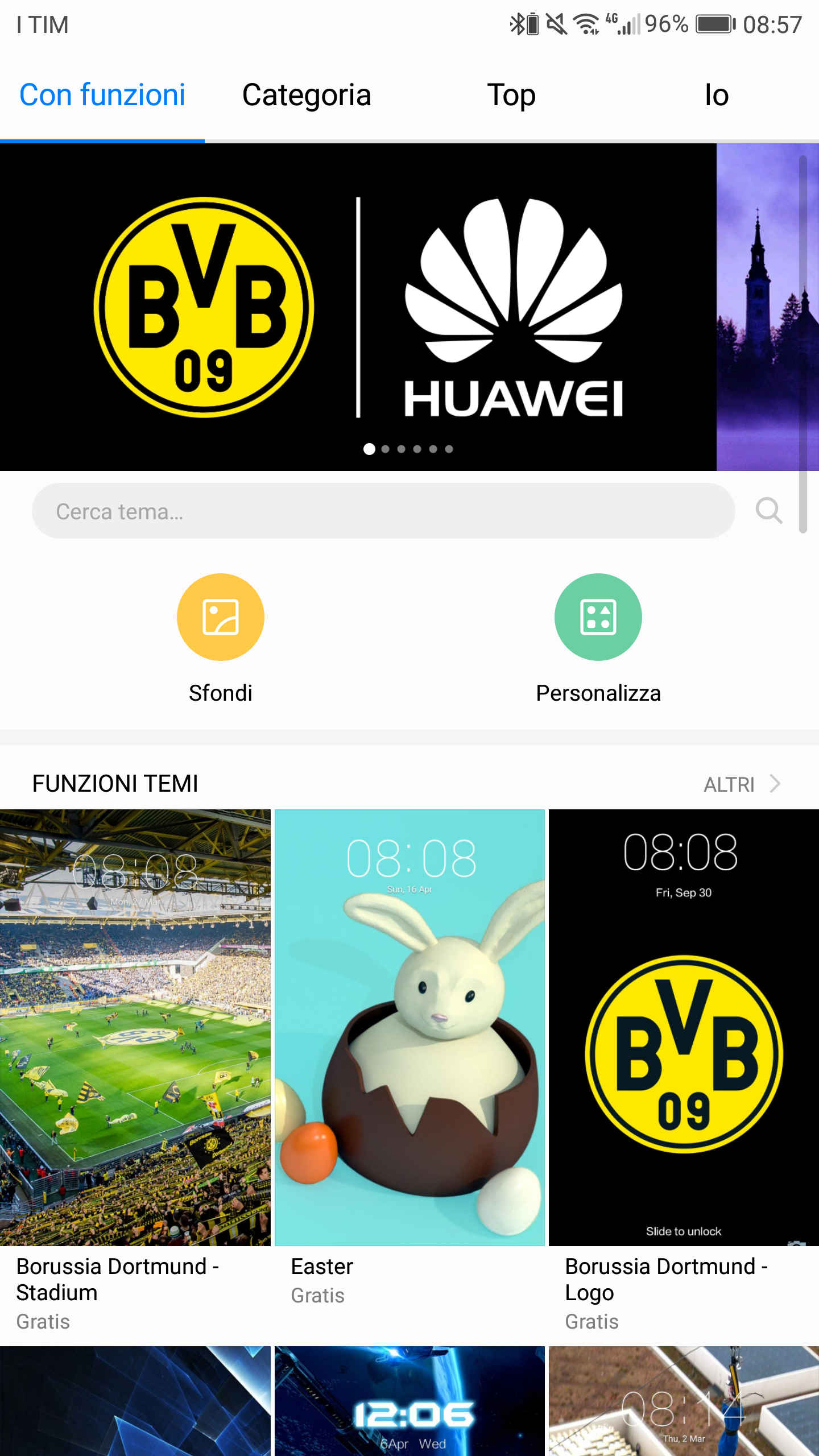Open the purple church banner preview
This screenshot has height=1456, width=819.
click(x=768, y=307)
